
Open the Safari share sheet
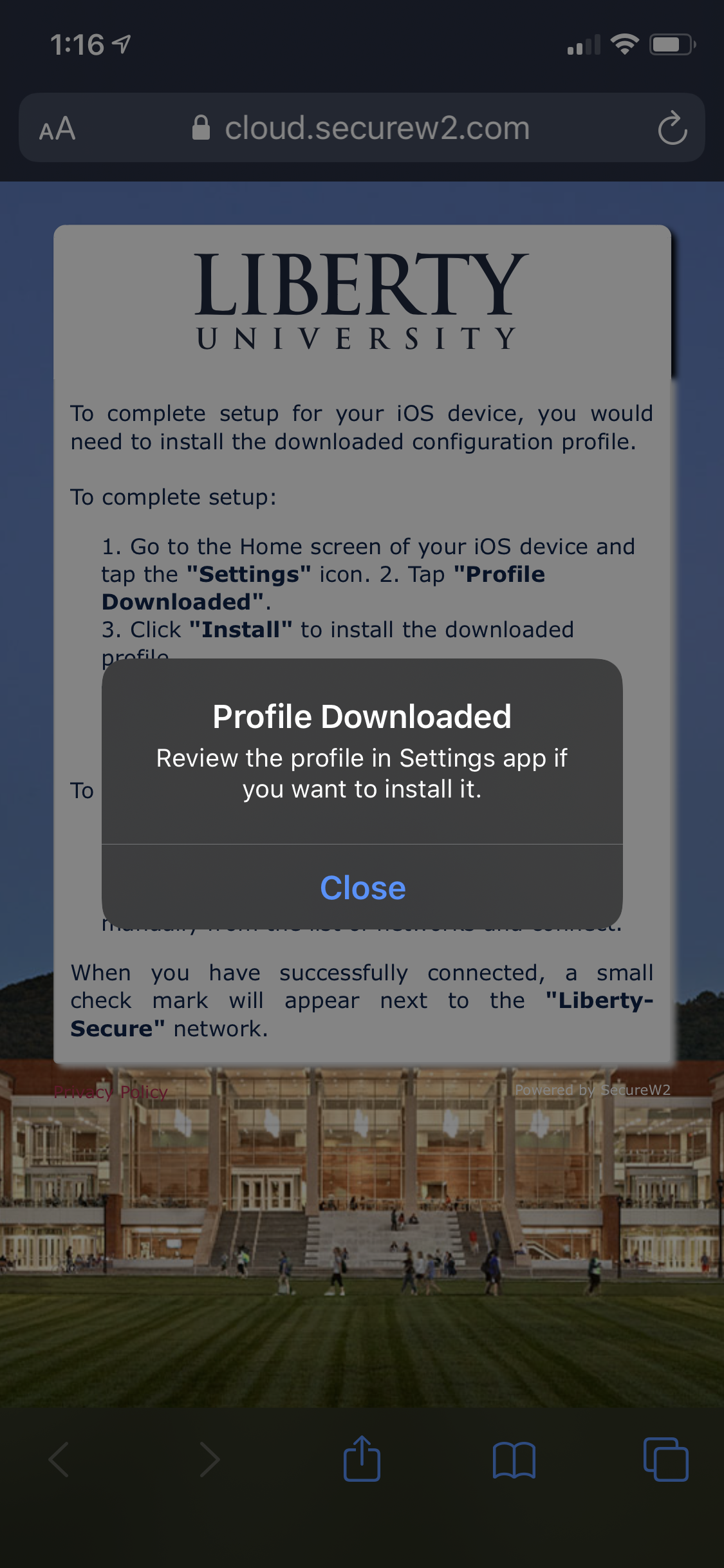point(362,1459)
